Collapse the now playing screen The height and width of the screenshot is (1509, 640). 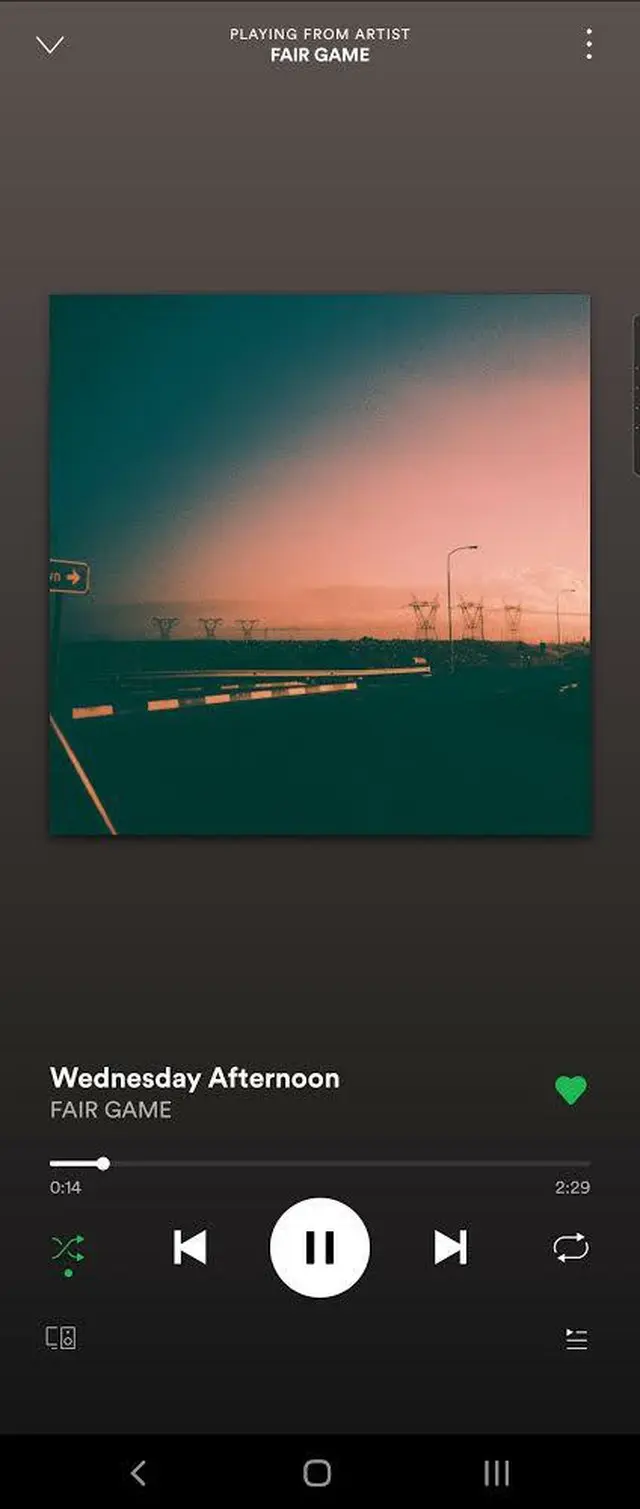(x=49, y=45)
